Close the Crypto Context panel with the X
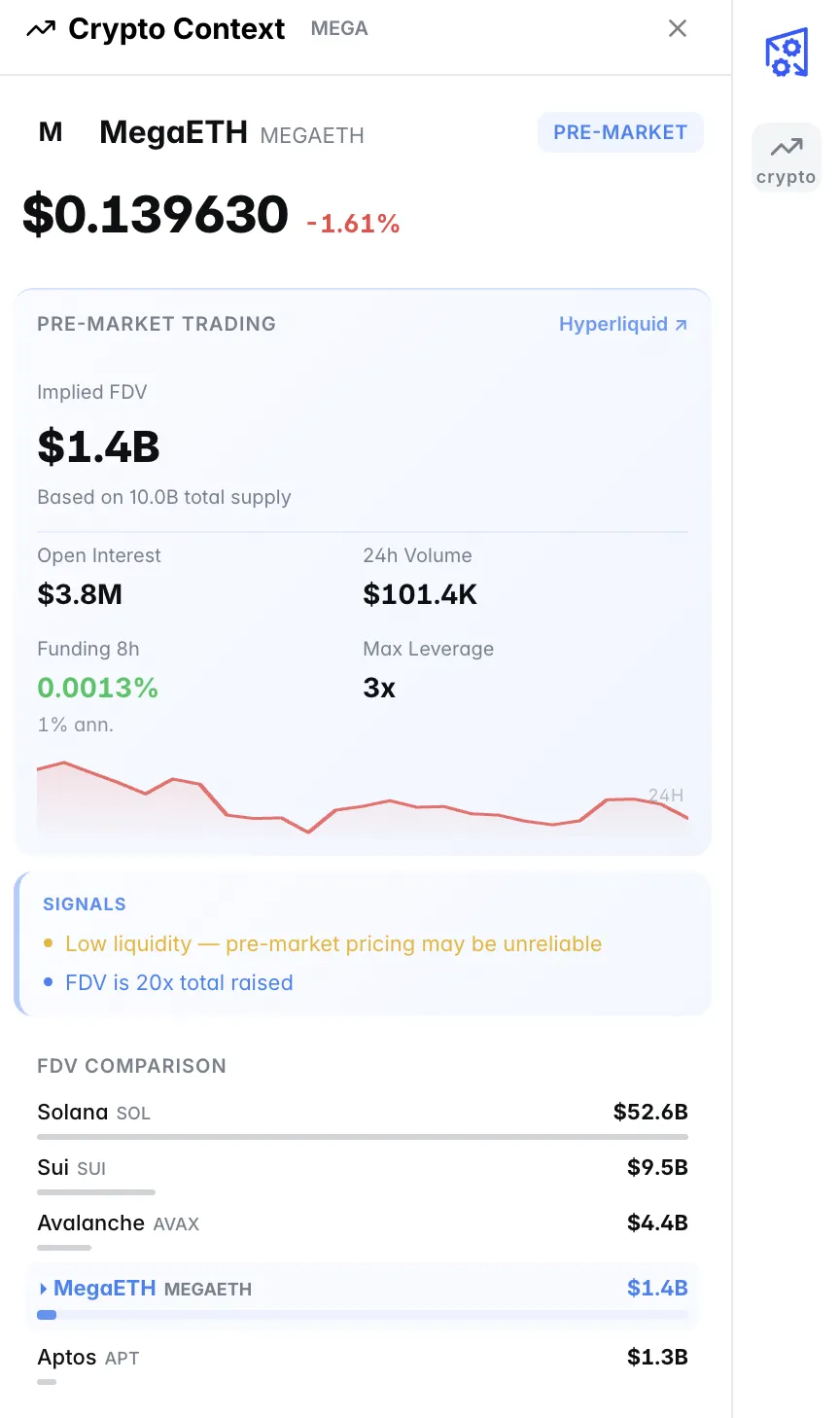The height and width of the screenshot is (1418, 840). (678, 28)
